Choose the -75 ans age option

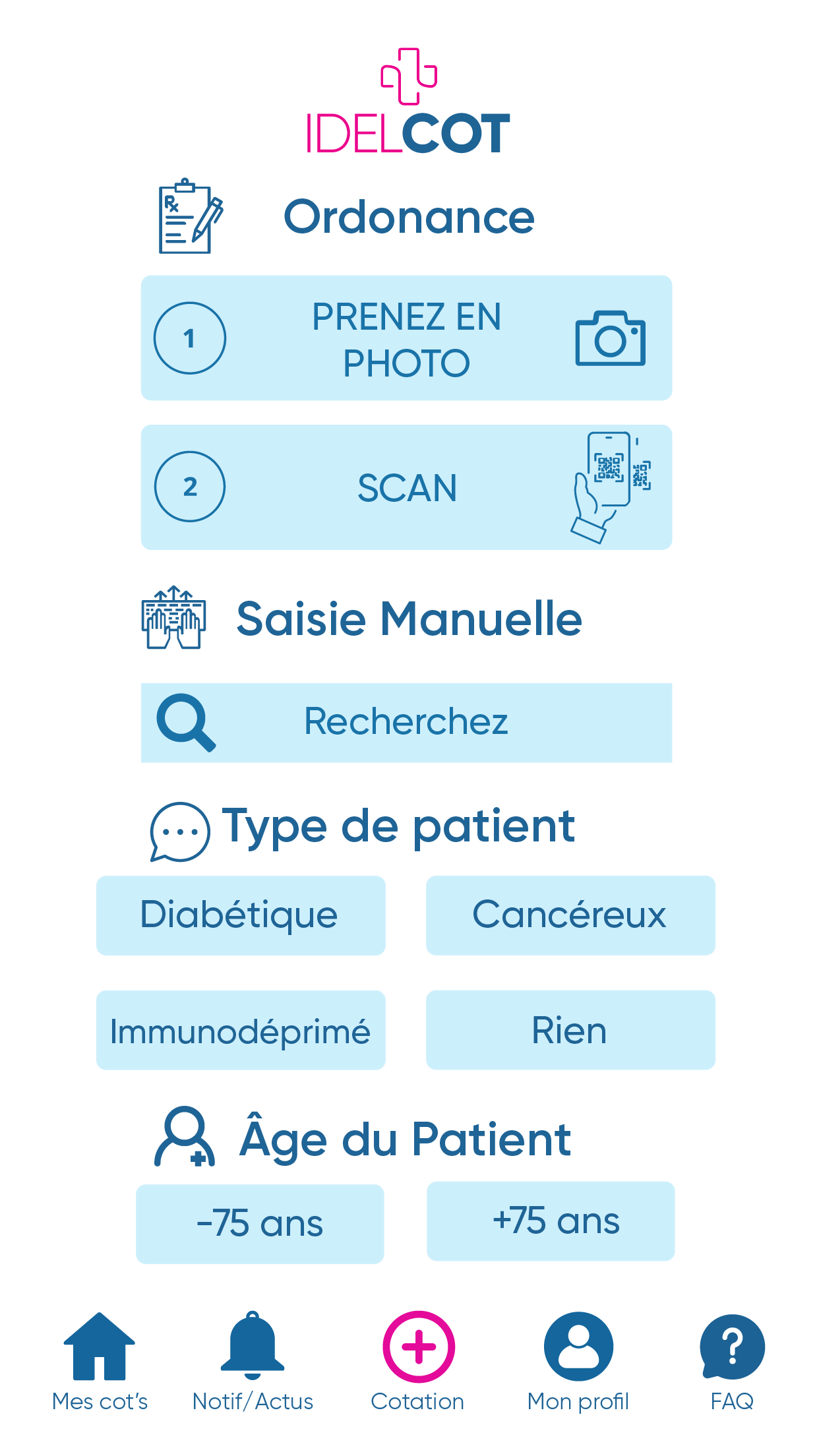tap(260, 1224)
